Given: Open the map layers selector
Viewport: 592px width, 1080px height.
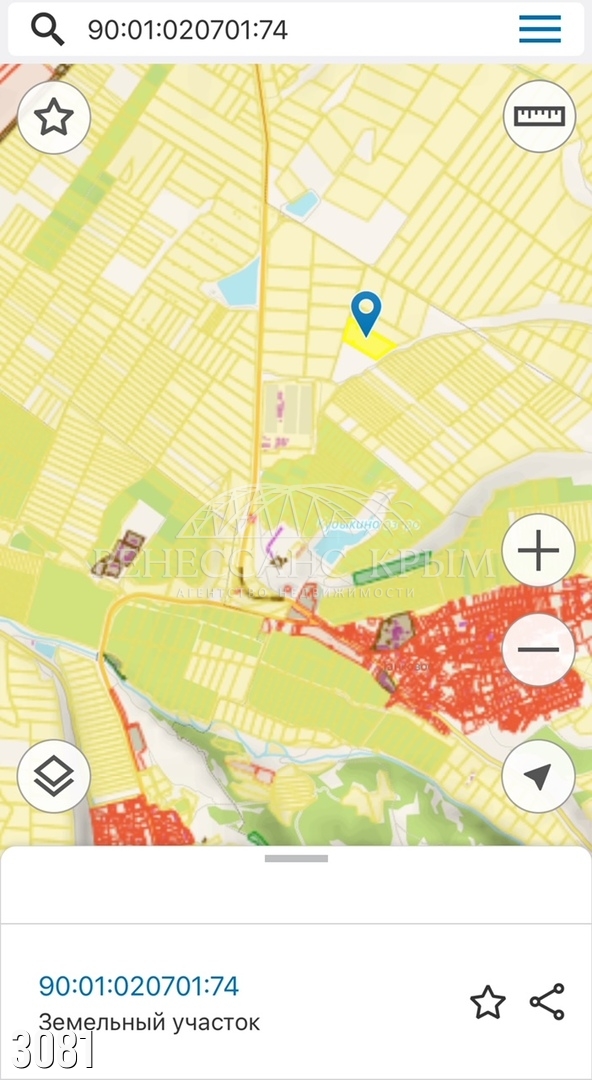Looking at the screenshot, I should click(54, 776).
